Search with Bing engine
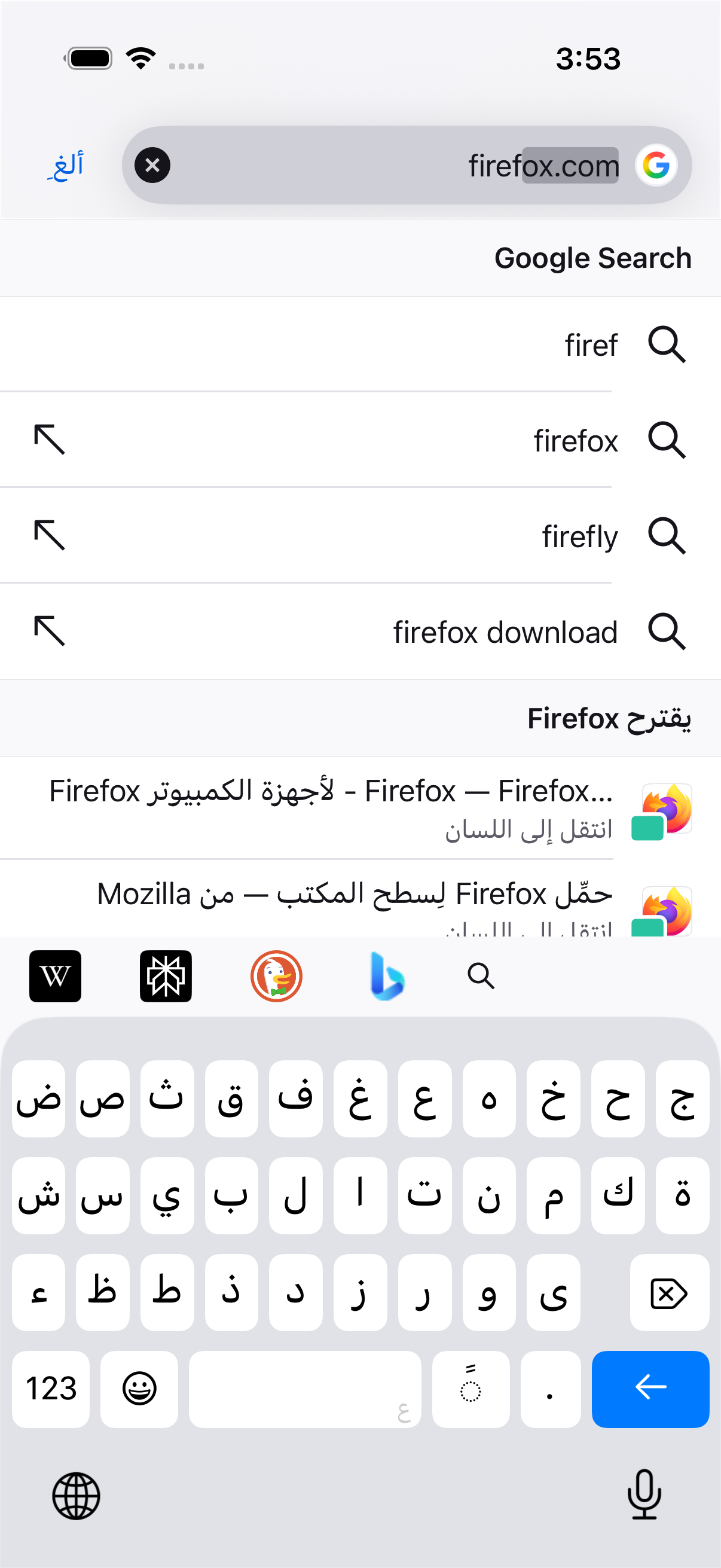Image resolution: width=721 pixels, height=1568 pixels. 387,976
